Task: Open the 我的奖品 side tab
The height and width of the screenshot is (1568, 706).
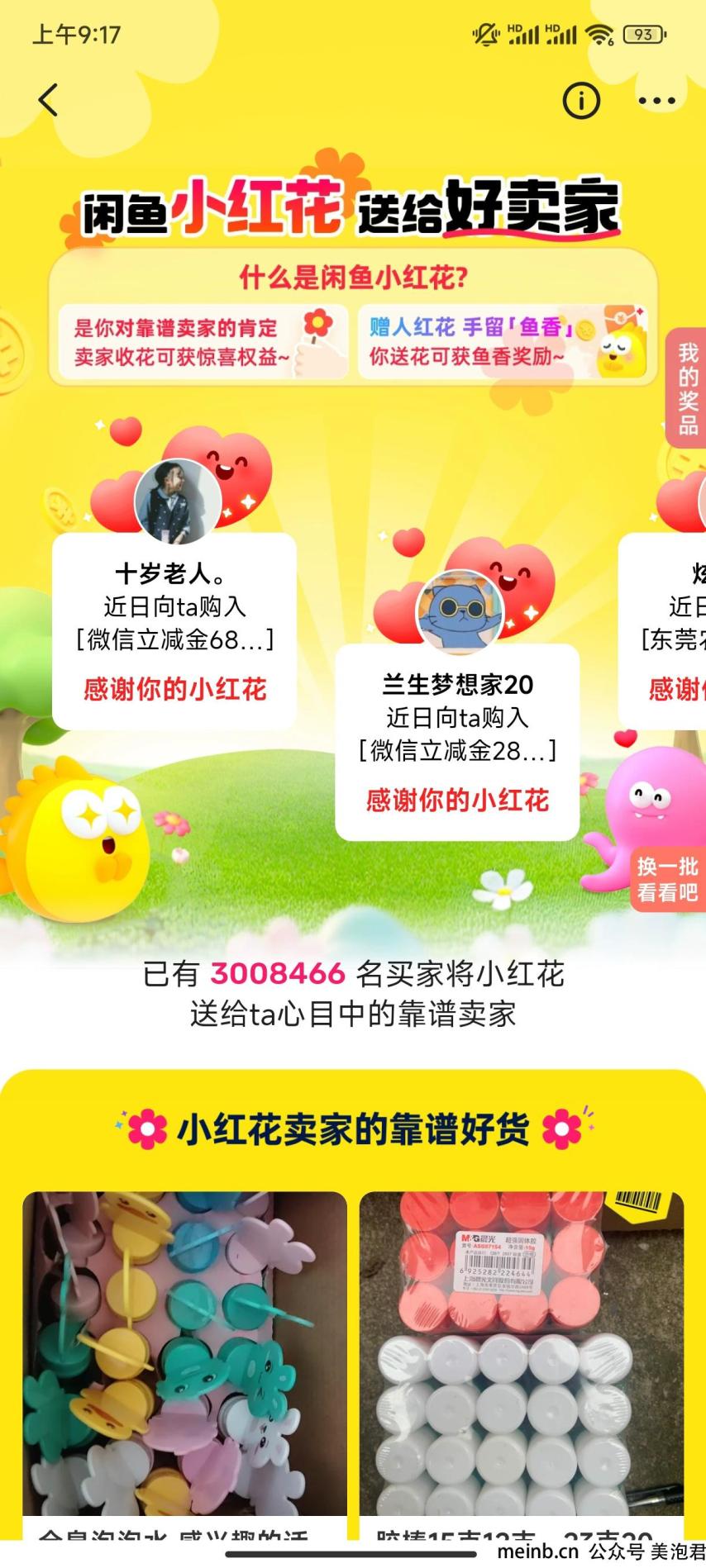Action: coord(687,388)
